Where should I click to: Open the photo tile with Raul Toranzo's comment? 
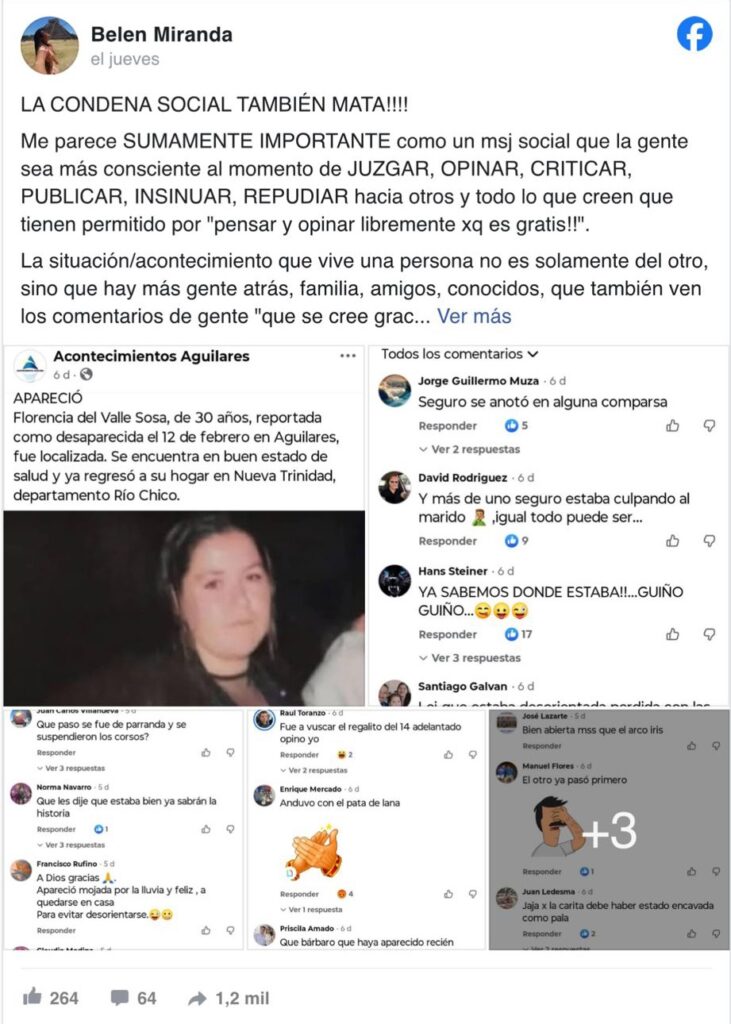point(366,828)
